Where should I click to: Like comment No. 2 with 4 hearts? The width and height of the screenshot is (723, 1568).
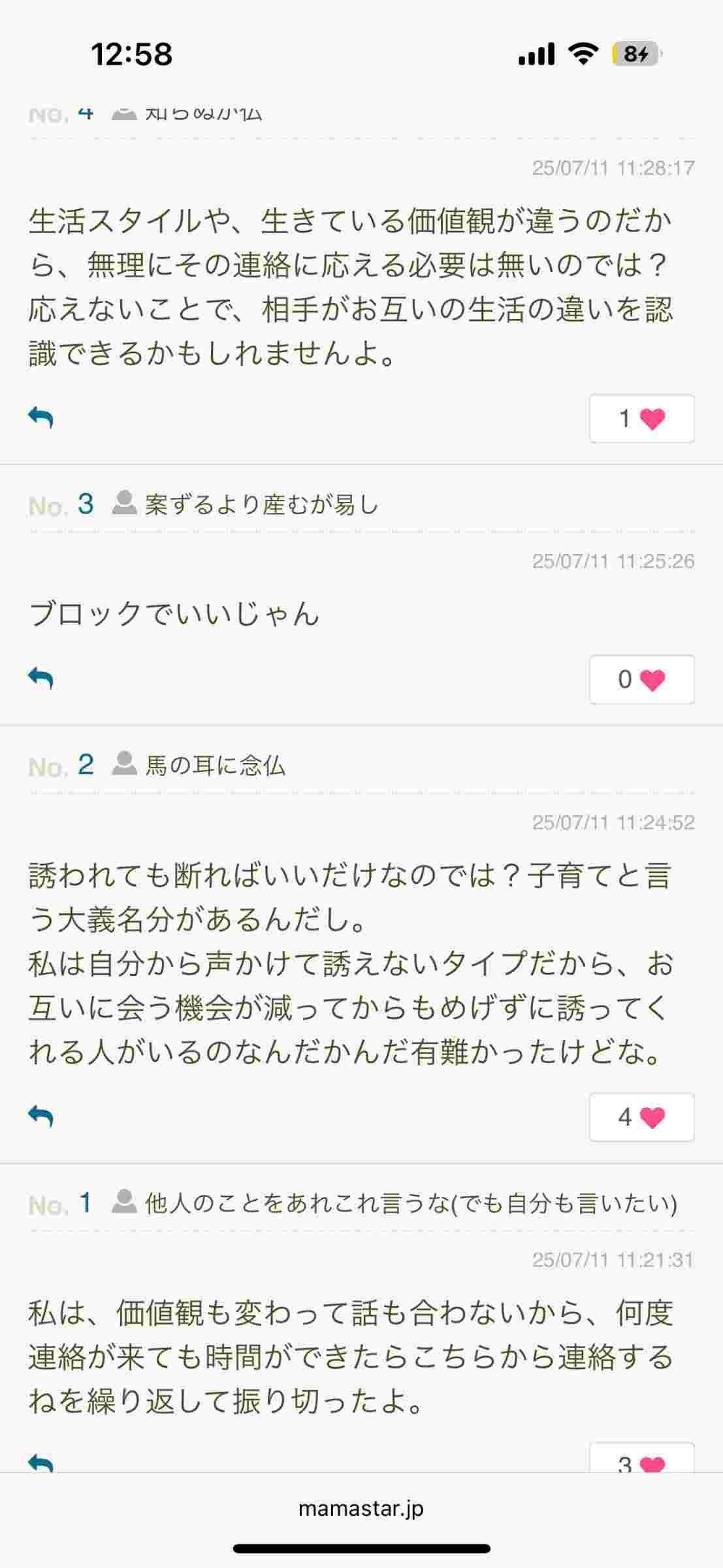(x=641, y=1117)
